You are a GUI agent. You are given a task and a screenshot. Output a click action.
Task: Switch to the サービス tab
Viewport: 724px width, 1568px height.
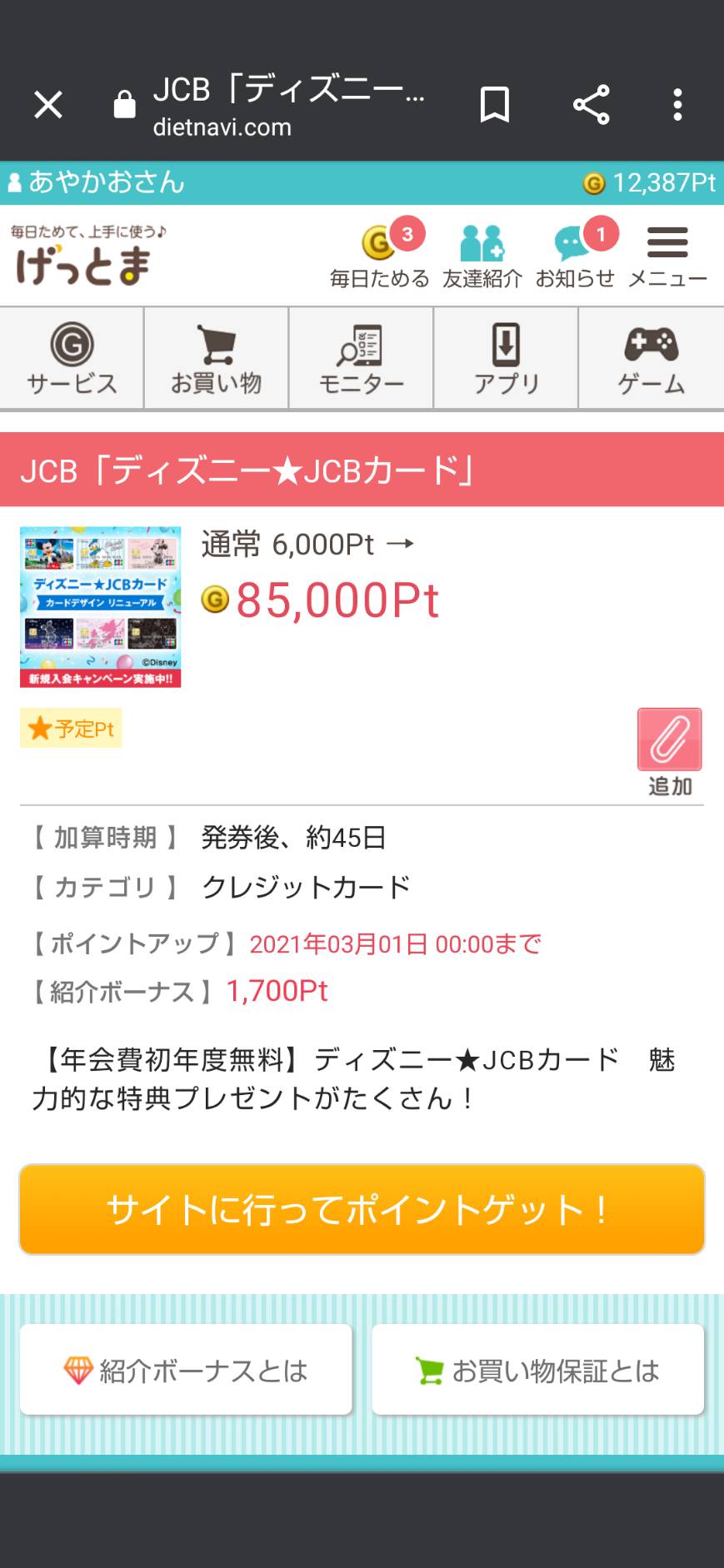point(72,358)
